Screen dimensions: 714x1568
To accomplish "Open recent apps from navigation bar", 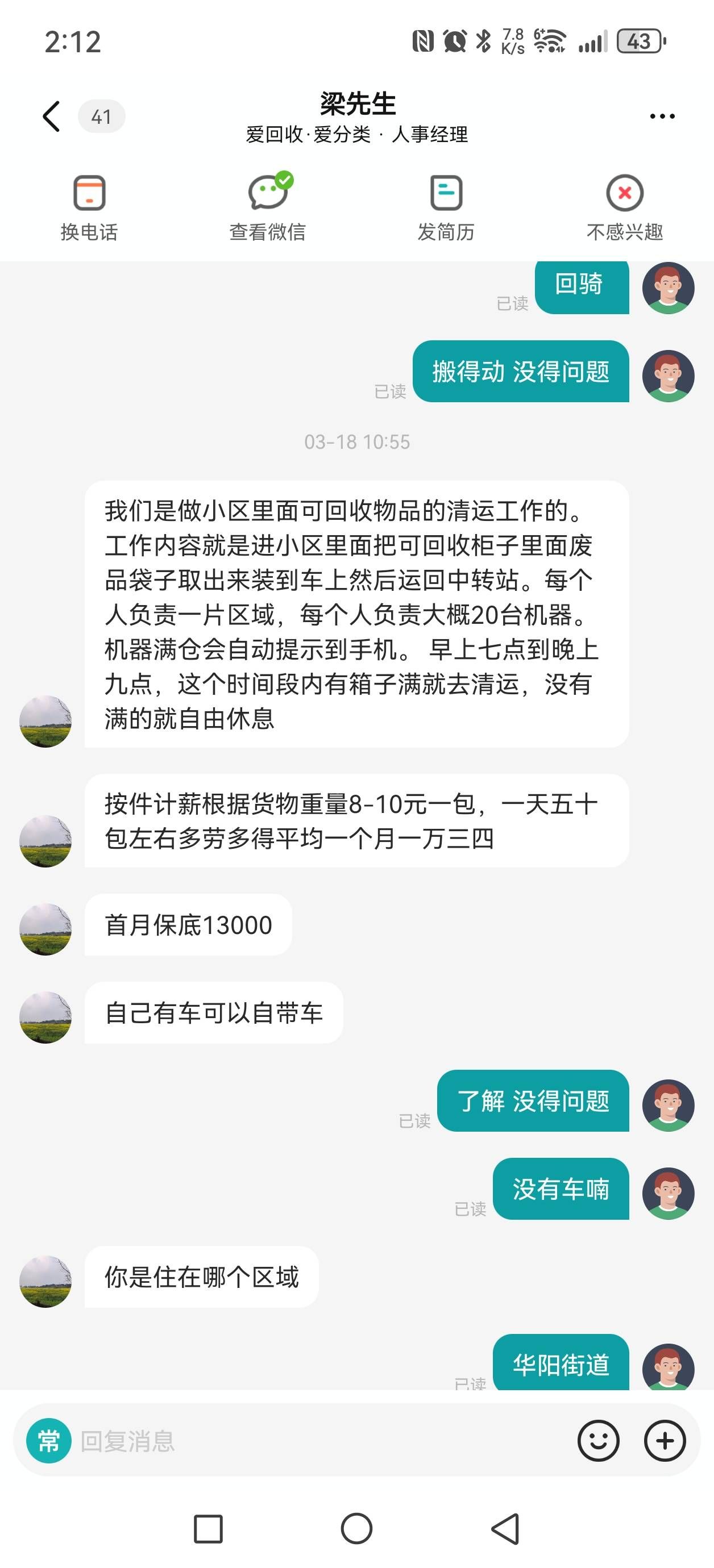I will click(207, 1528).
